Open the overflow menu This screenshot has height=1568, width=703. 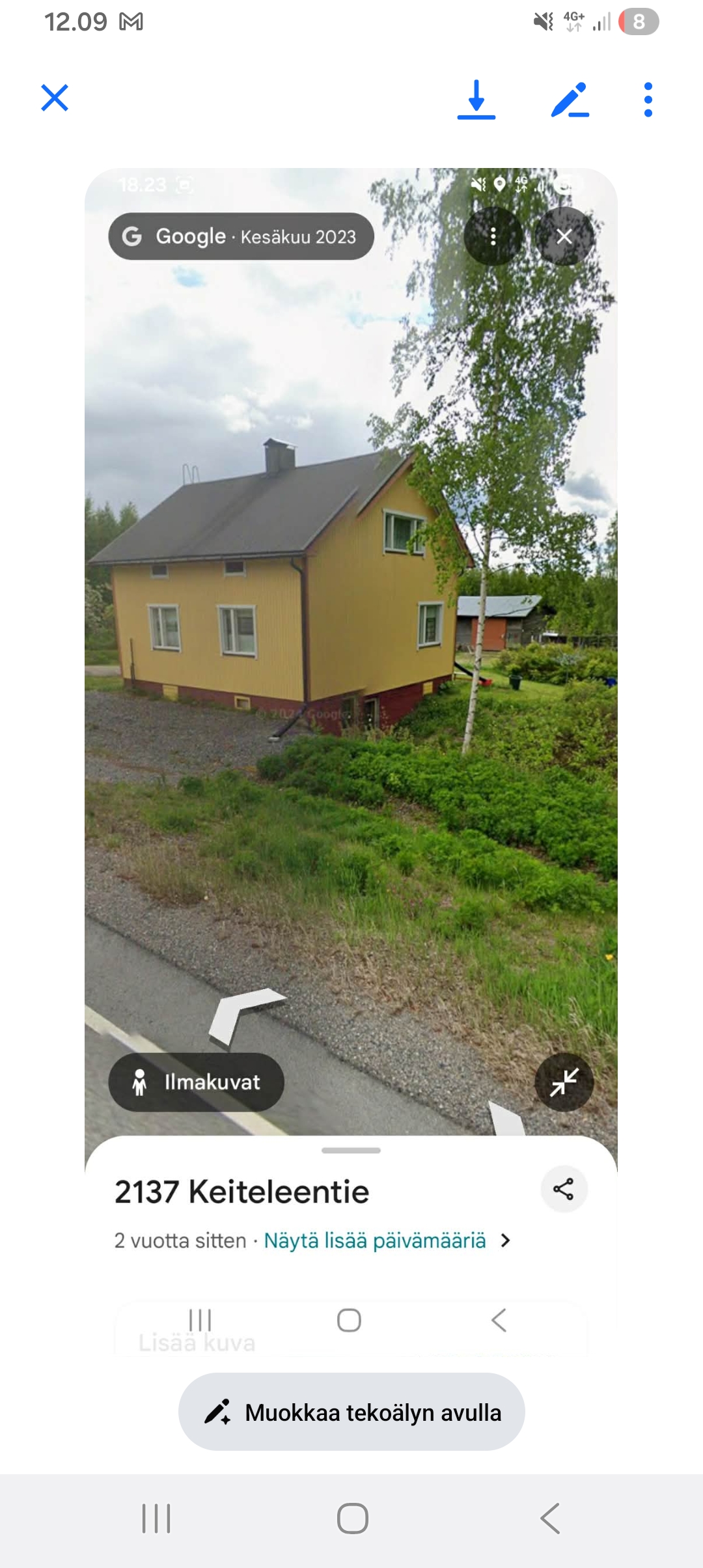(x=648, y=100)
